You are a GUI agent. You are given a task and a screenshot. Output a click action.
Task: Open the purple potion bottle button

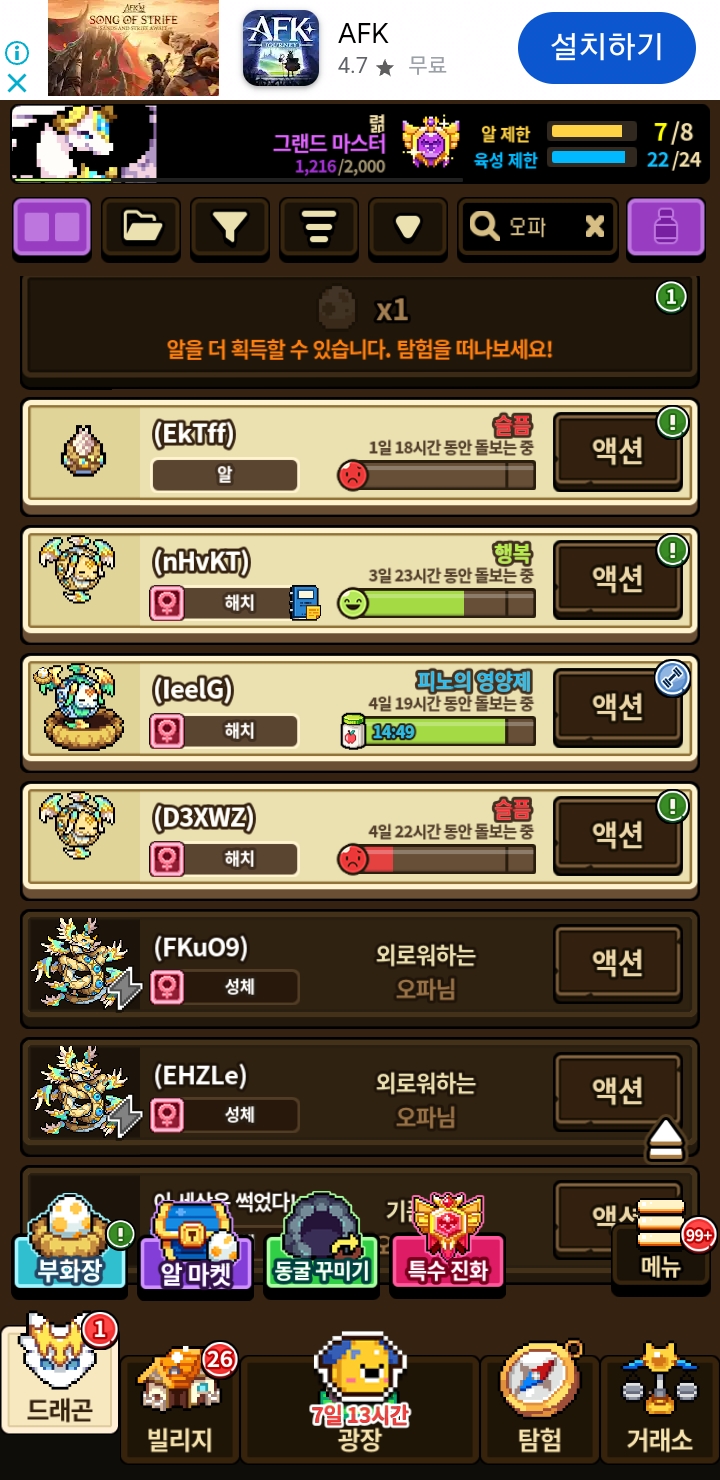(665, 227)
